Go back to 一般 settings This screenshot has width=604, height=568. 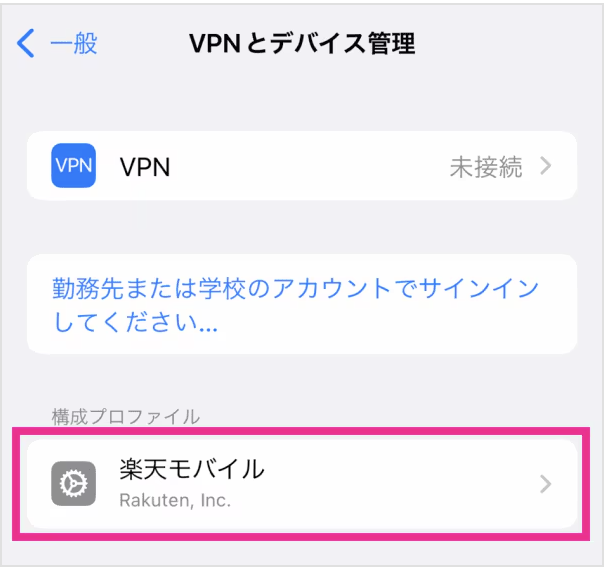tap(57, 43)
